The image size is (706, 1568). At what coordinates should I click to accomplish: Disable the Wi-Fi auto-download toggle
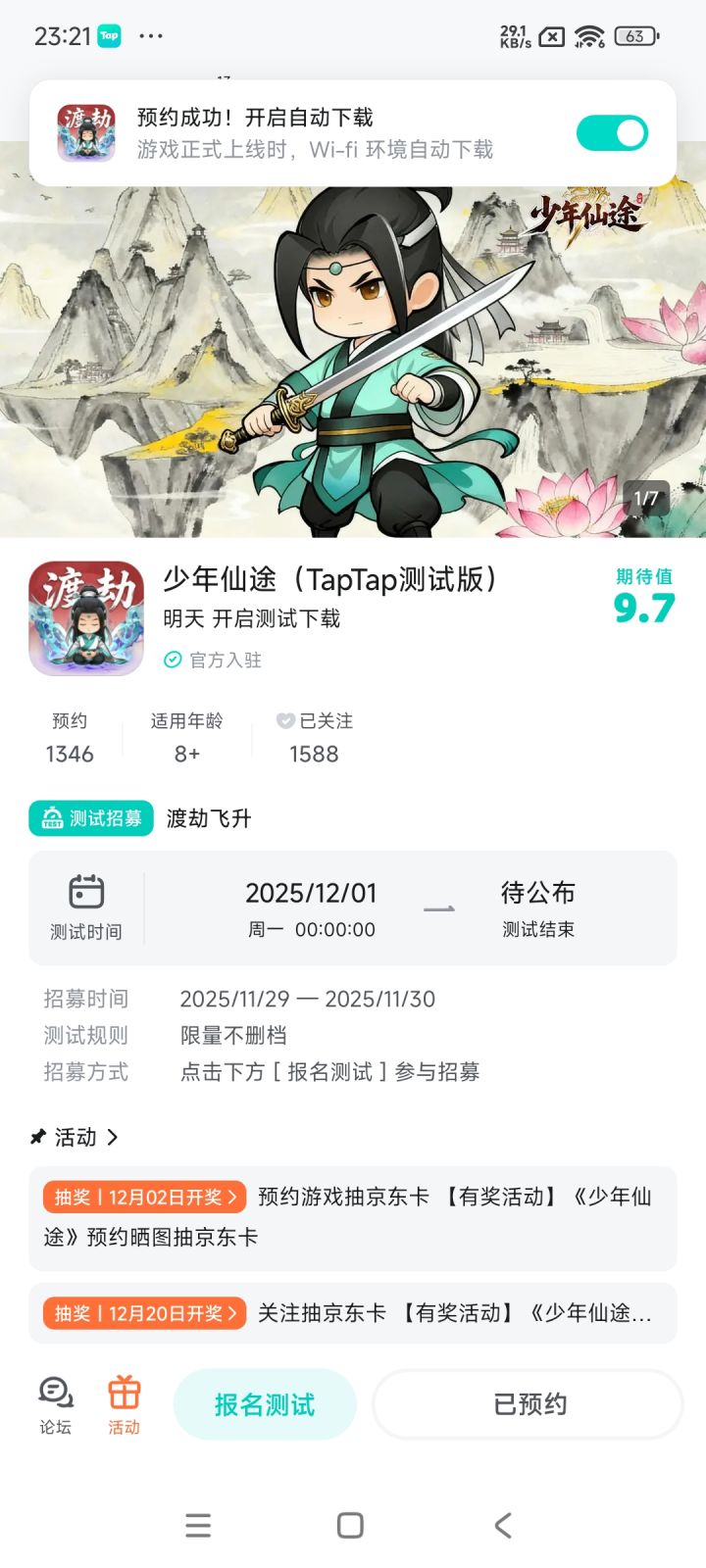click(611, 132)
